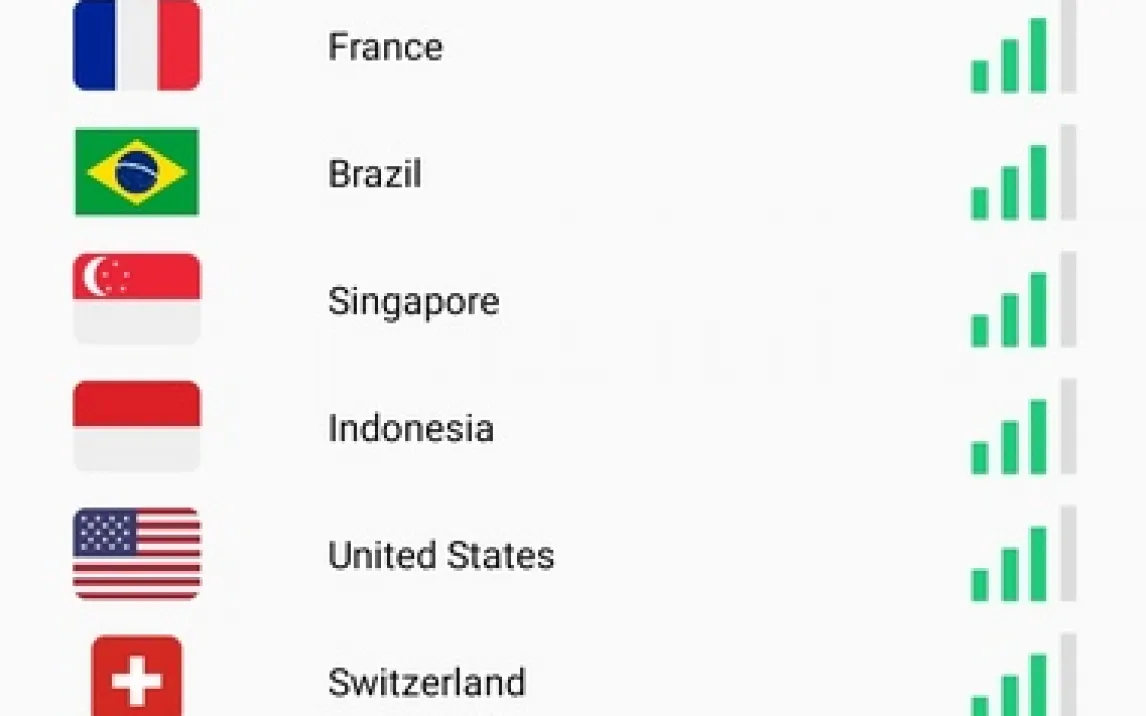Select the France server
Viewport: 1146px width, 716px height.
point(386,47)
